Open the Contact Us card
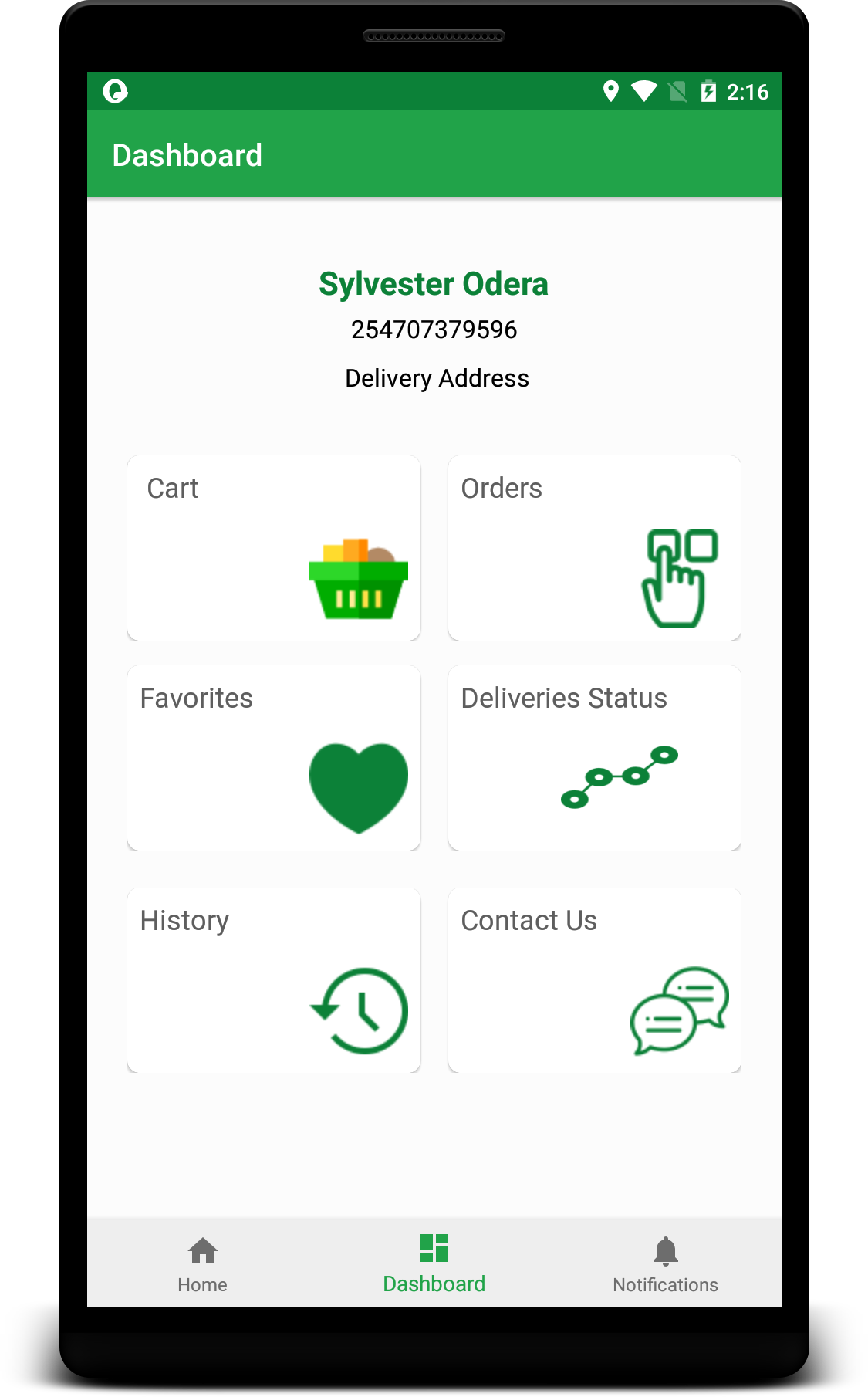 (595, 980)
